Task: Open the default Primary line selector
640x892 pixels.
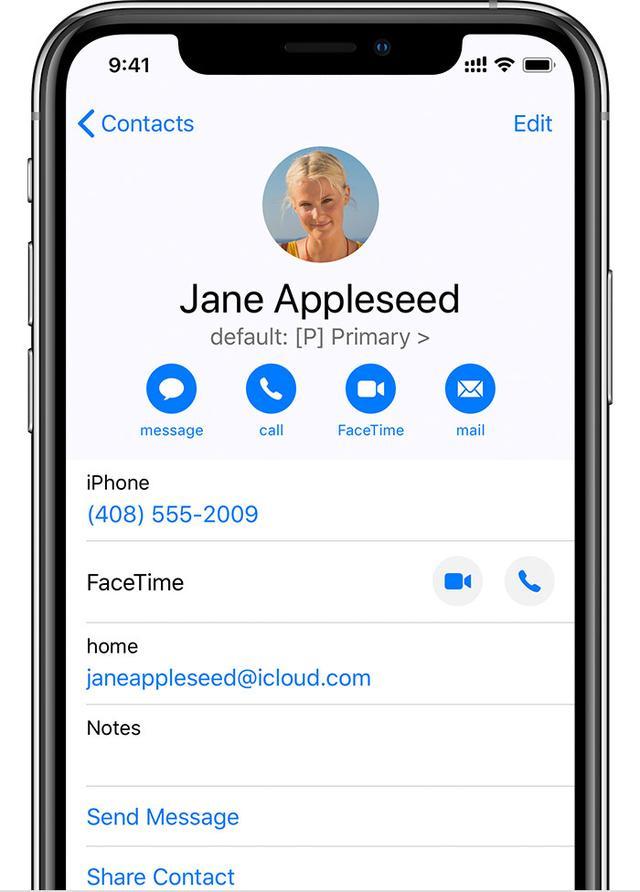Action: click(x=320, y=337)
